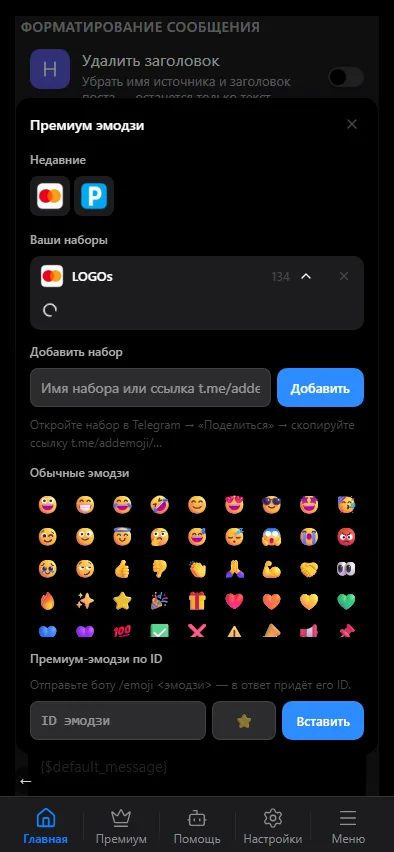394x852 pixels.
Task: Focus the ID эмодзи field
Action: point(118,721)
